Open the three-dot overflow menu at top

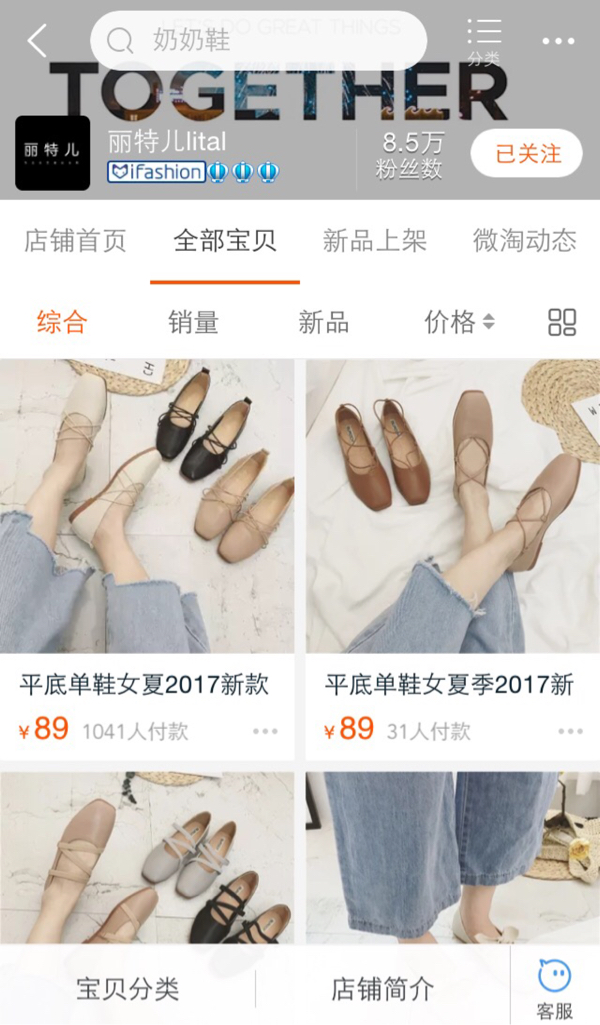coord(558,41)
